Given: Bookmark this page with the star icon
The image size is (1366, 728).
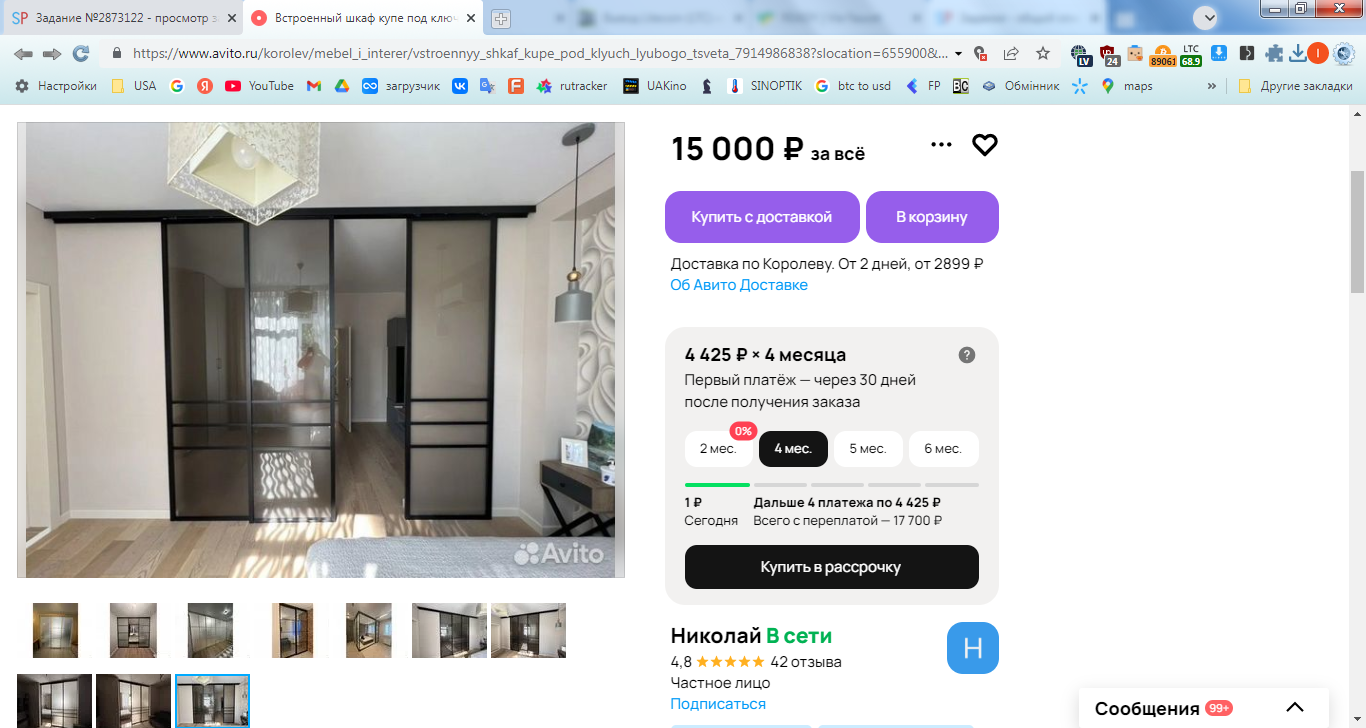Looking at the screenshot, I should pos(1043,53).
